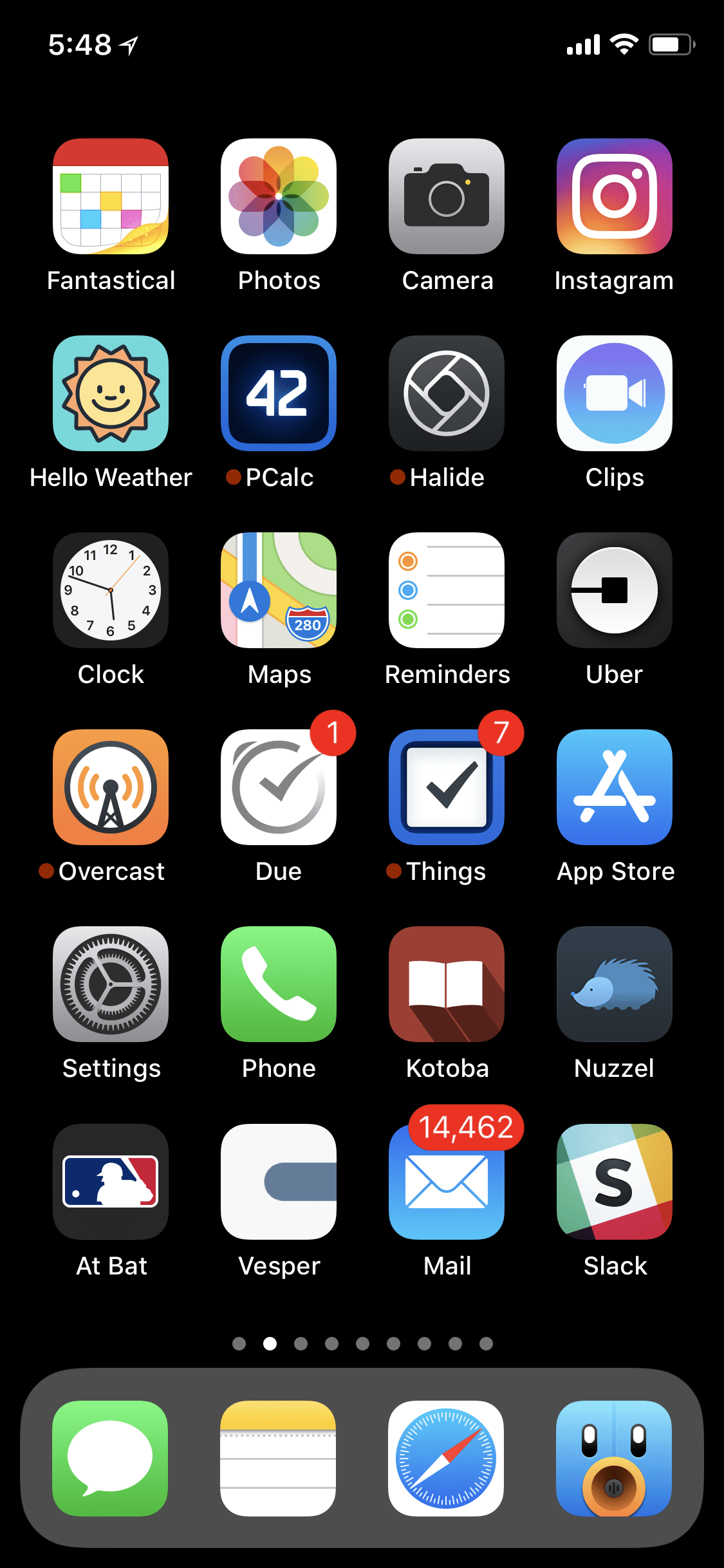Open the Clock app
This screenshot has height=1568, width=724.
tap(111, 590)
